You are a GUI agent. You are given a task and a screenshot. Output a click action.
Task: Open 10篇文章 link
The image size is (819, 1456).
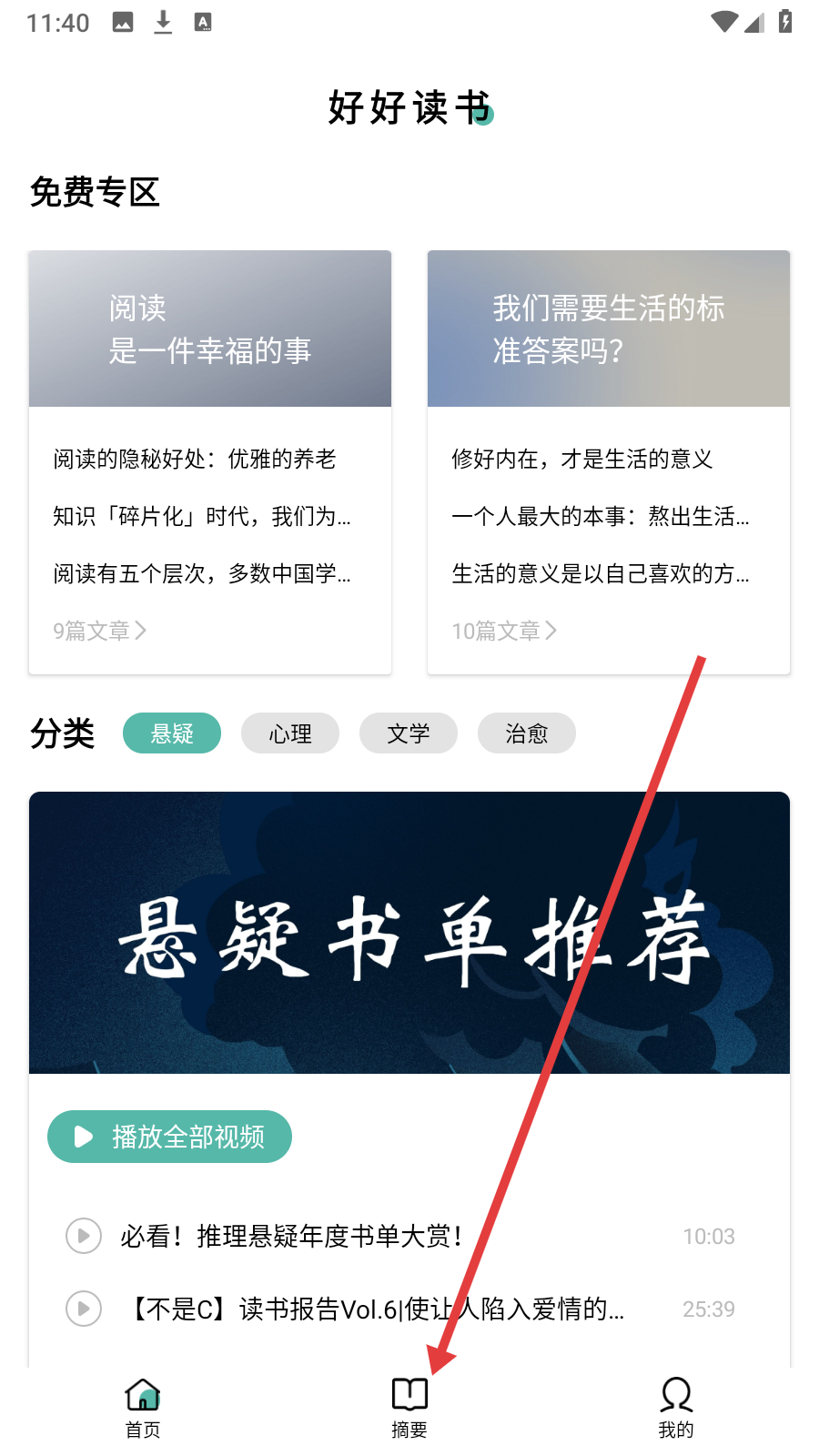(504, 631)
